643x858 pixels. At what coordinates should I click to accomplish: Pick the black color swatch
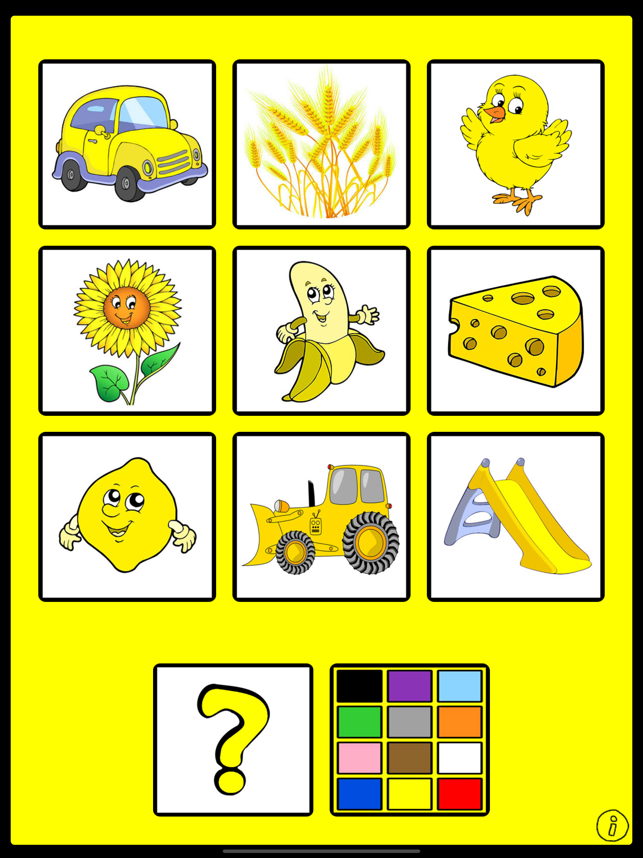point(359,686)
